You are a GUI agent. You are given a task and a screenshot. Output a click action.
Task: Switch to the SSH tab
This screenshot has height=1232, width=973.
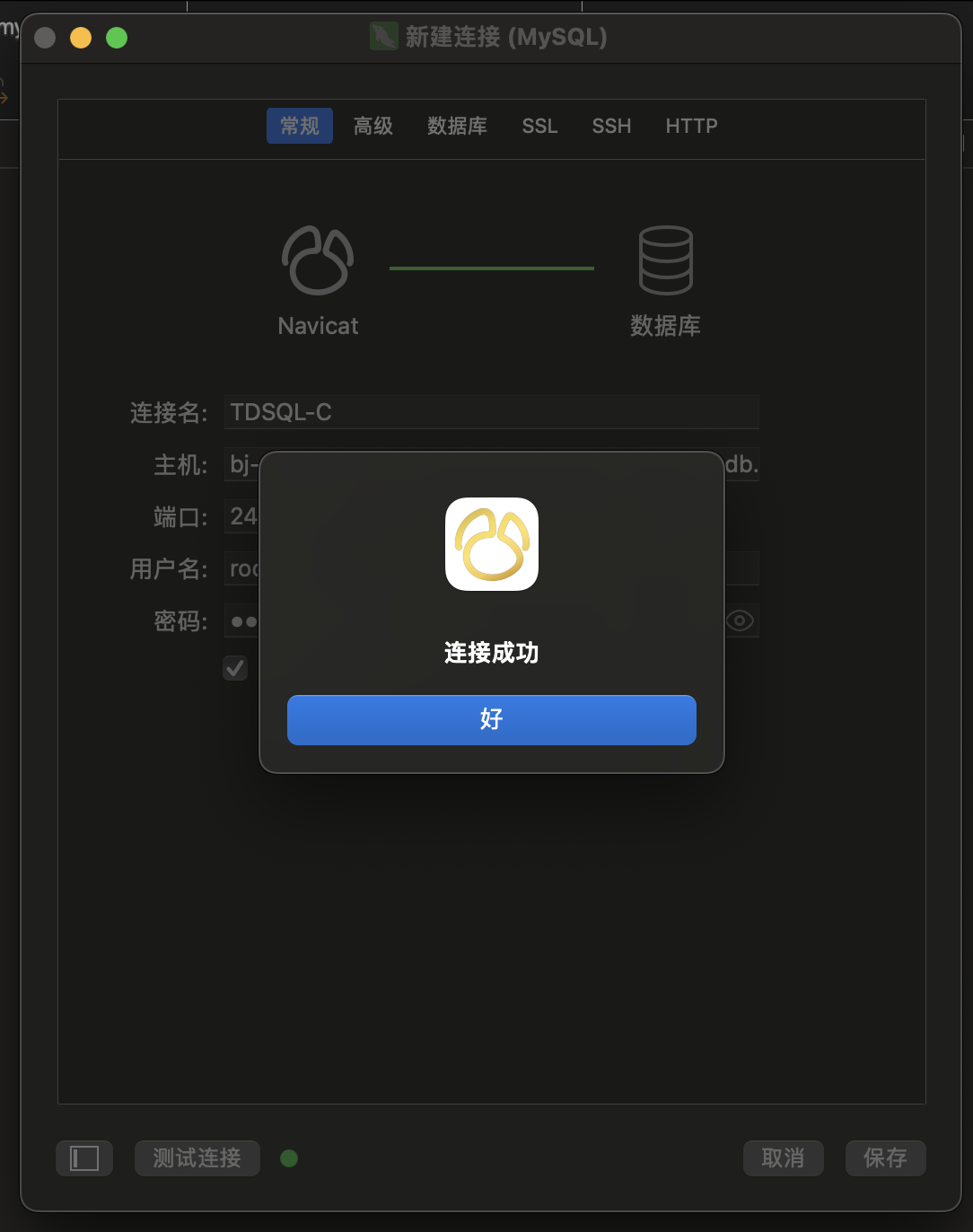click(611, 126)
